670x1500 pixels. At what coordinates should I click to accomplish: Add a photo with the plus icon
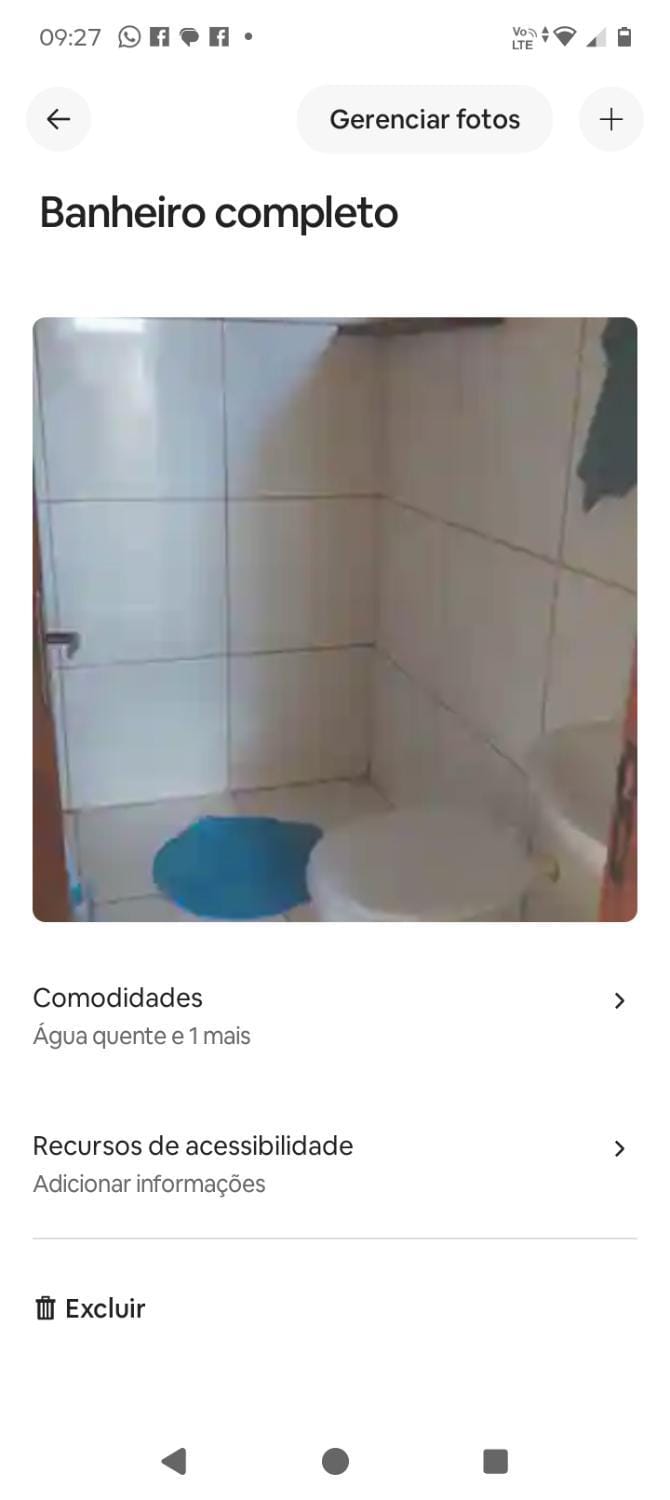pyautogui.click(x=611, y=119)
